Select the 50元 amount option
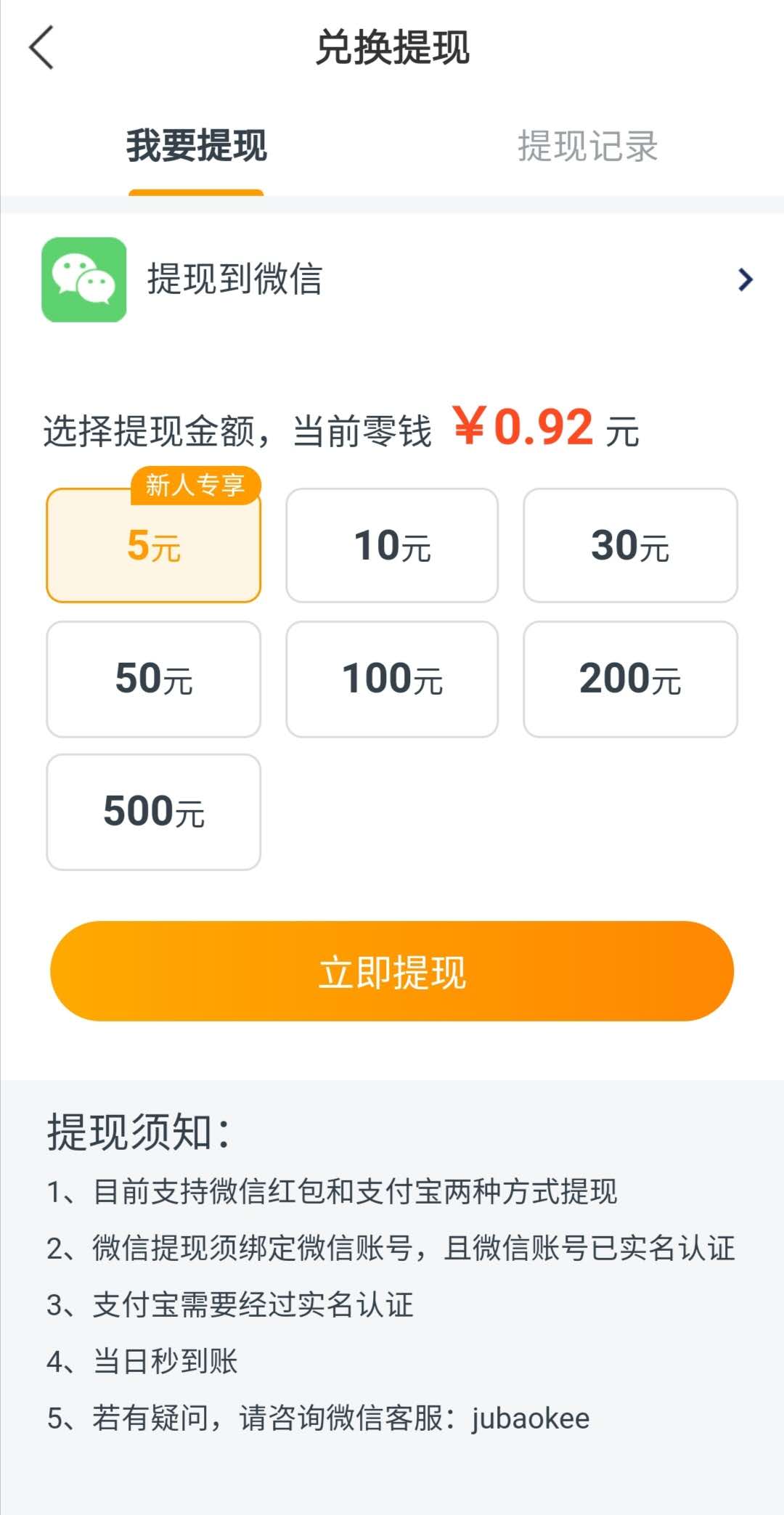 153,679
